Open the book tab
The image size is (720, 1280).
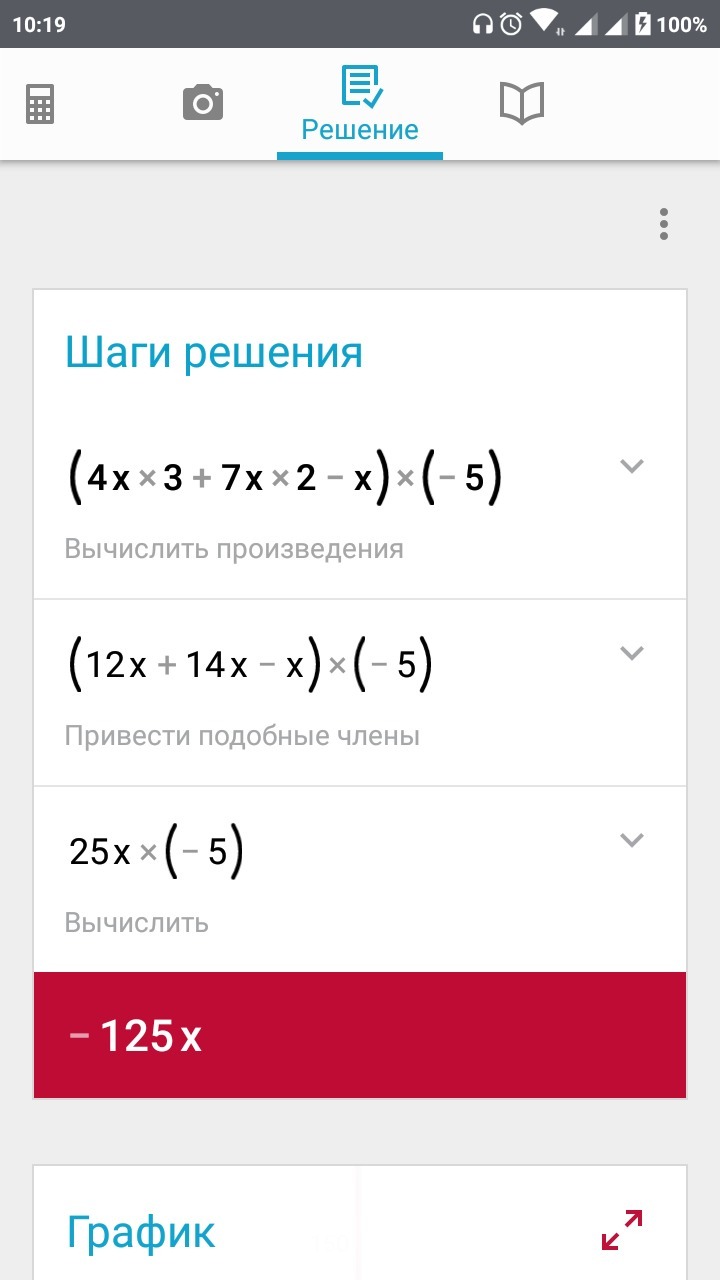[x=521, y=103]
